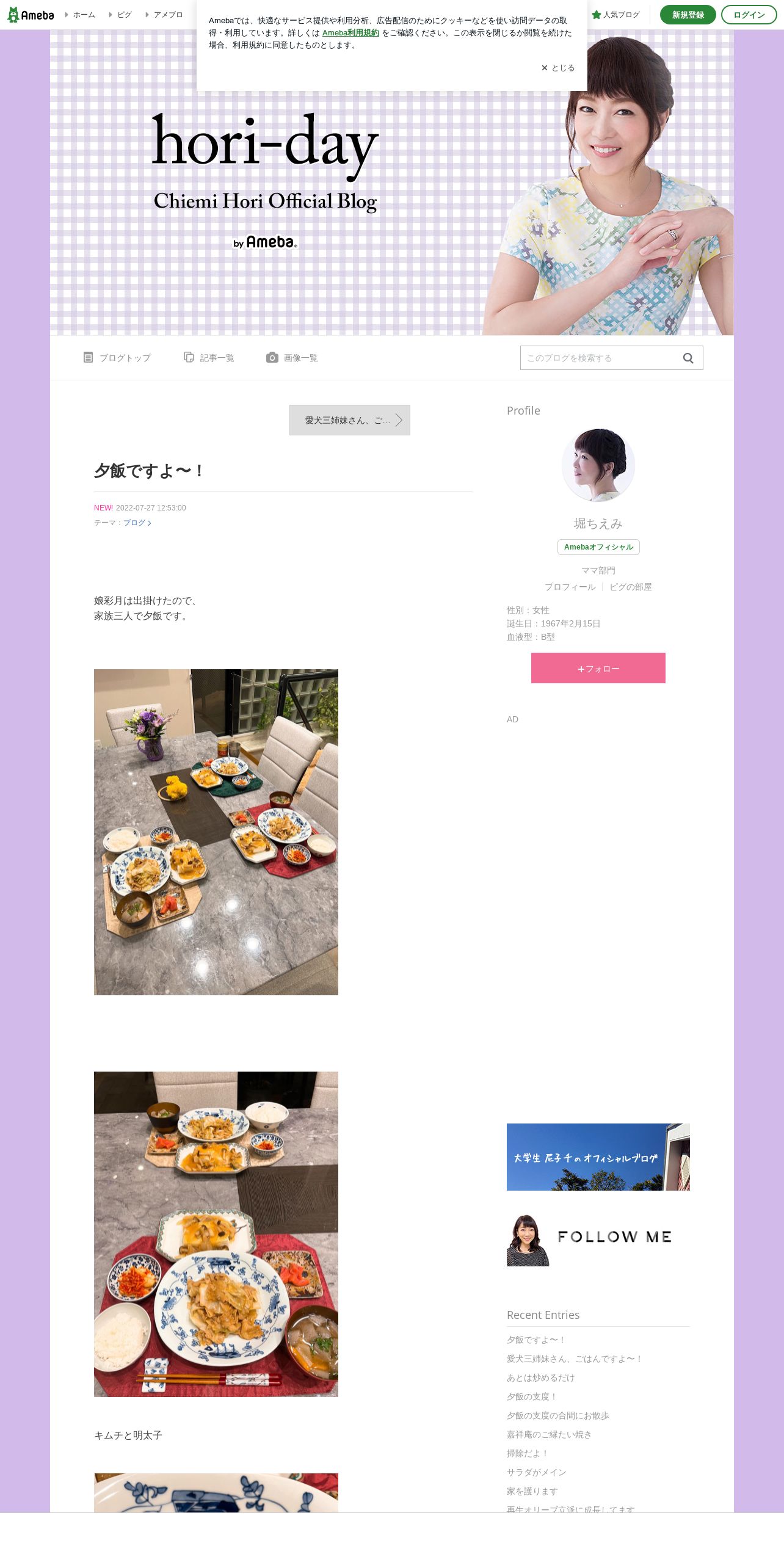Screen dimensions: 784x1568
Task: Open the 記事一覧 list
Action: click(209, 358)
